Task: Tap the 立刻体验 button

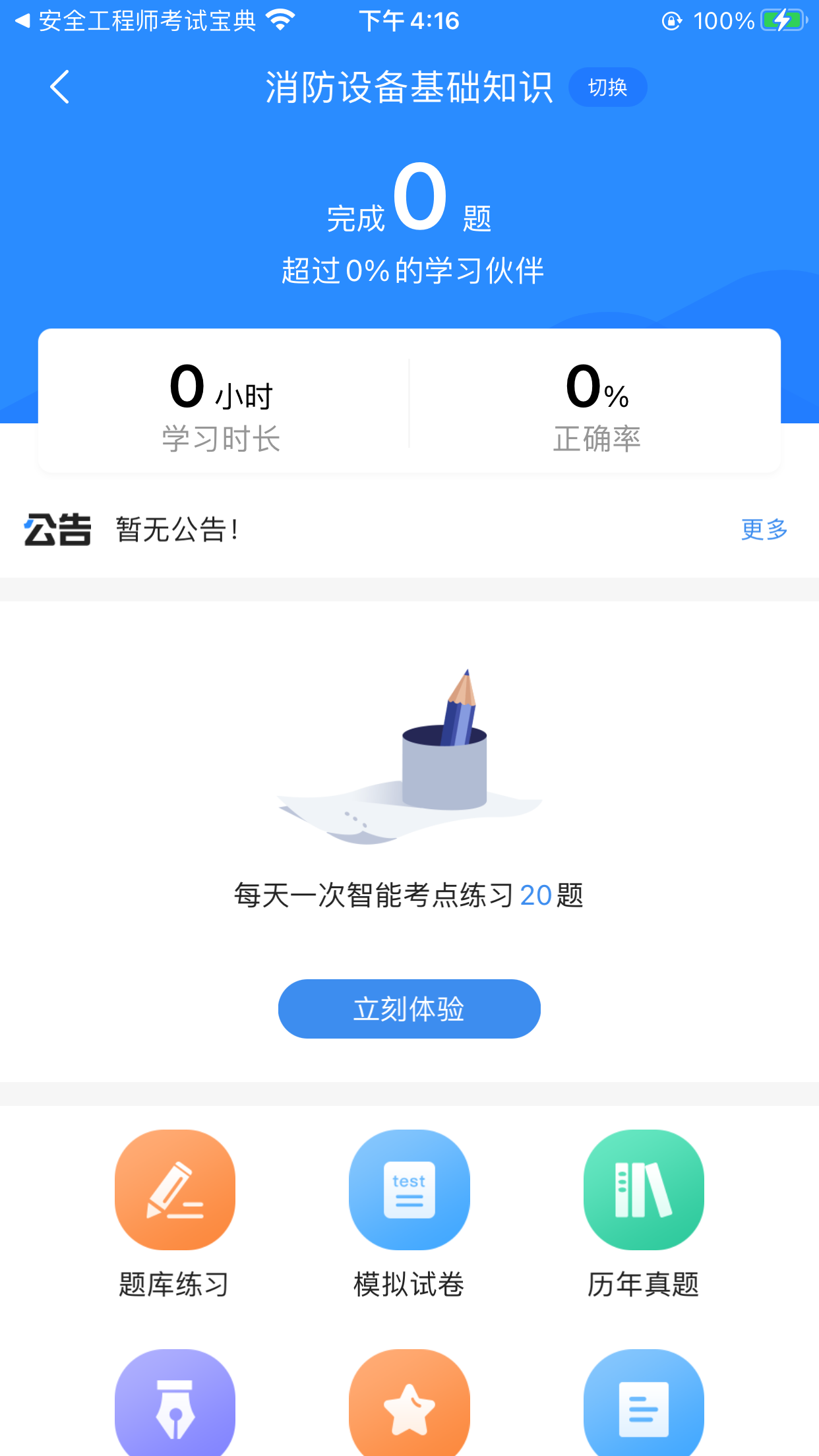Action: pos(409,1008)
